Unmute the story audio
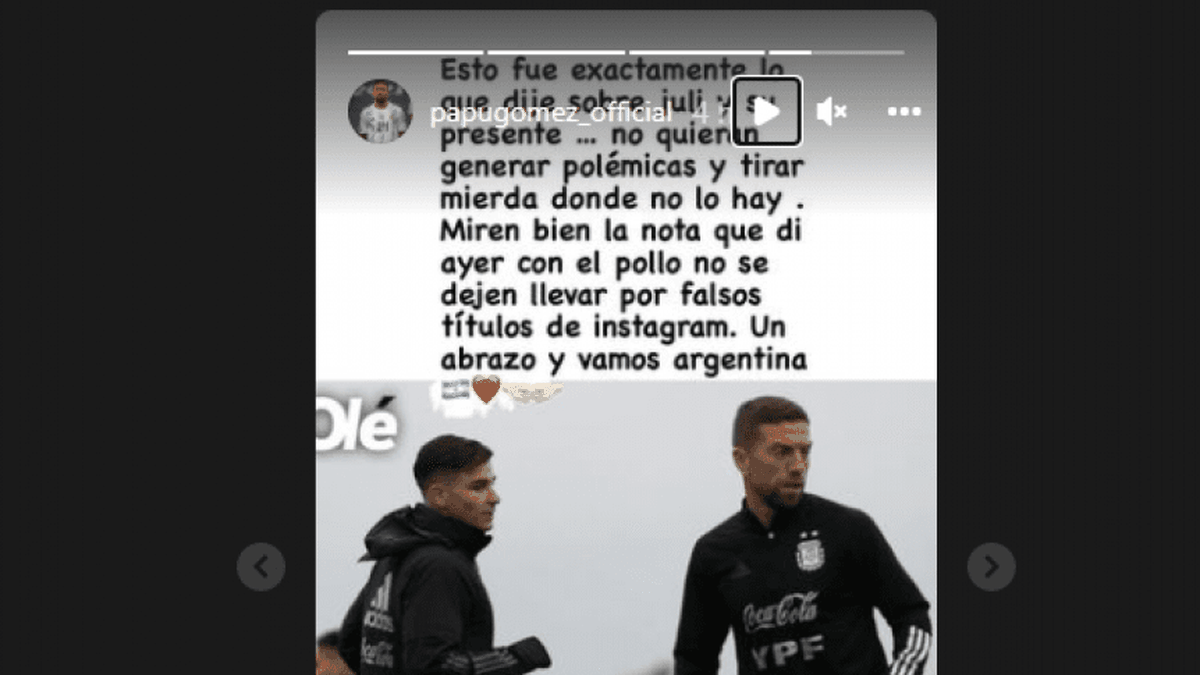Screen dimensions: 1200x675 [831, 112]
